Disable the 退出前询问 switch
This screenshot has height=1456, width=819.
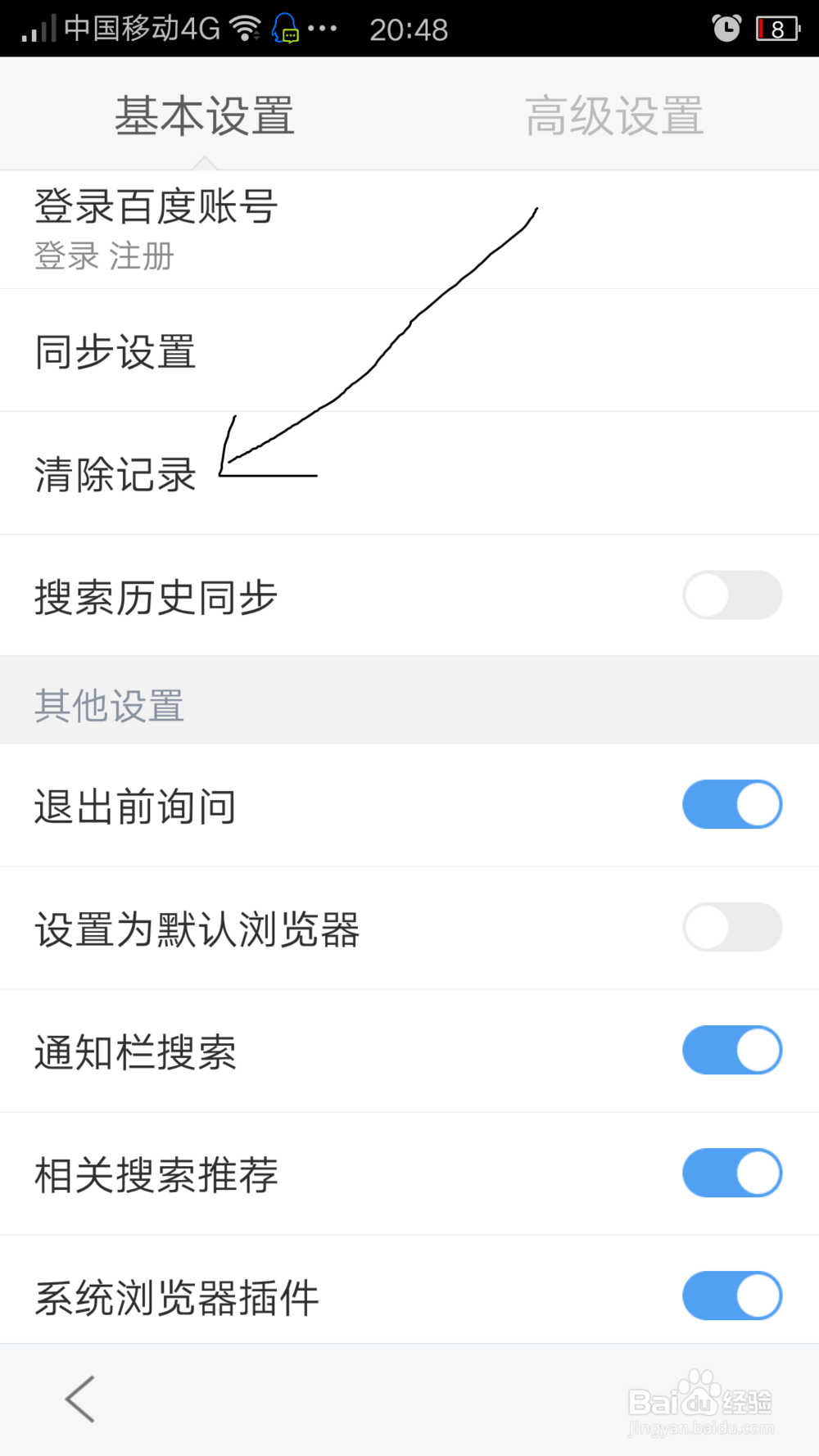coord(731,804)
